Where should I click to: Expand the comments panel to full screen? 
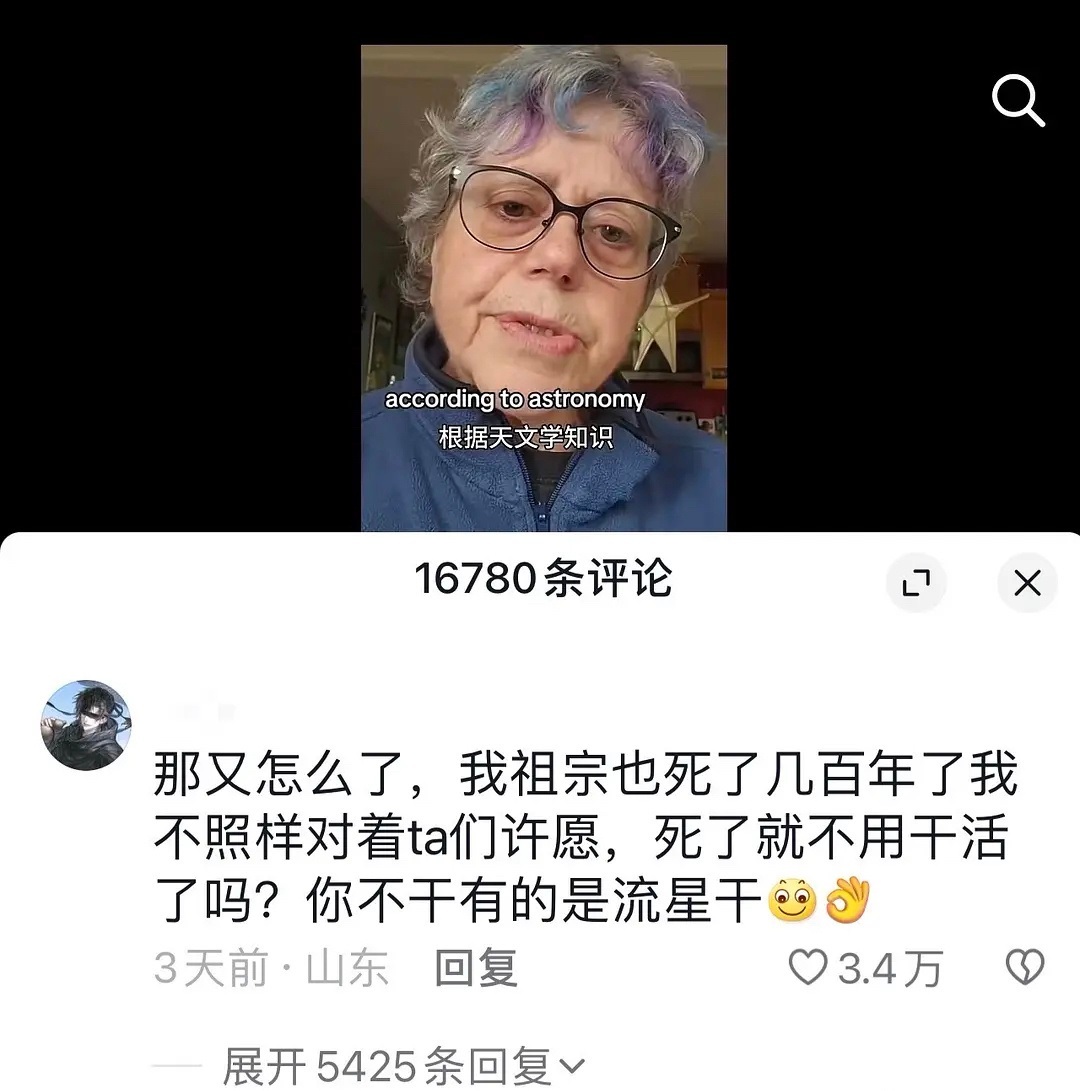[916, 583]
